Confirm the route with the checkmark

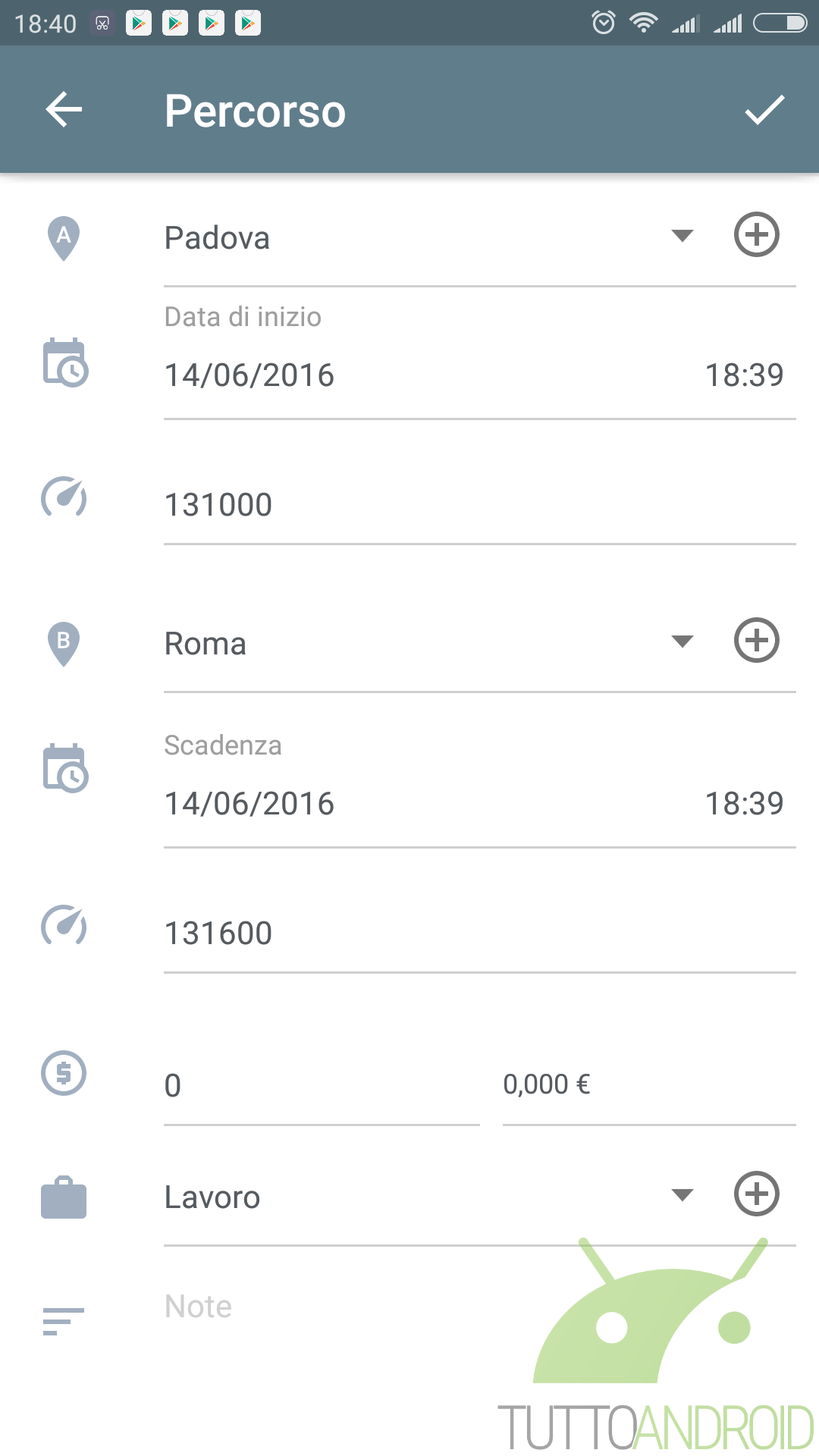(764, 110)
